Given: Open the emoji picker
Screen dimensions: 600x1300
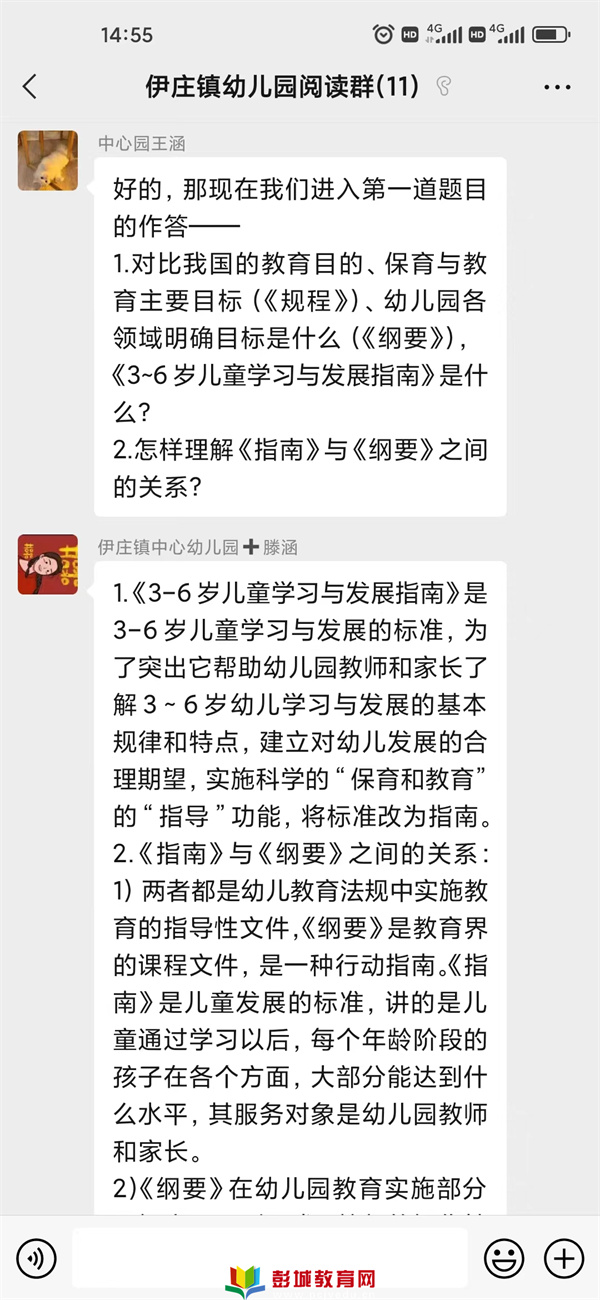Looking at the screenshot, I should (x=504, y=1257).
